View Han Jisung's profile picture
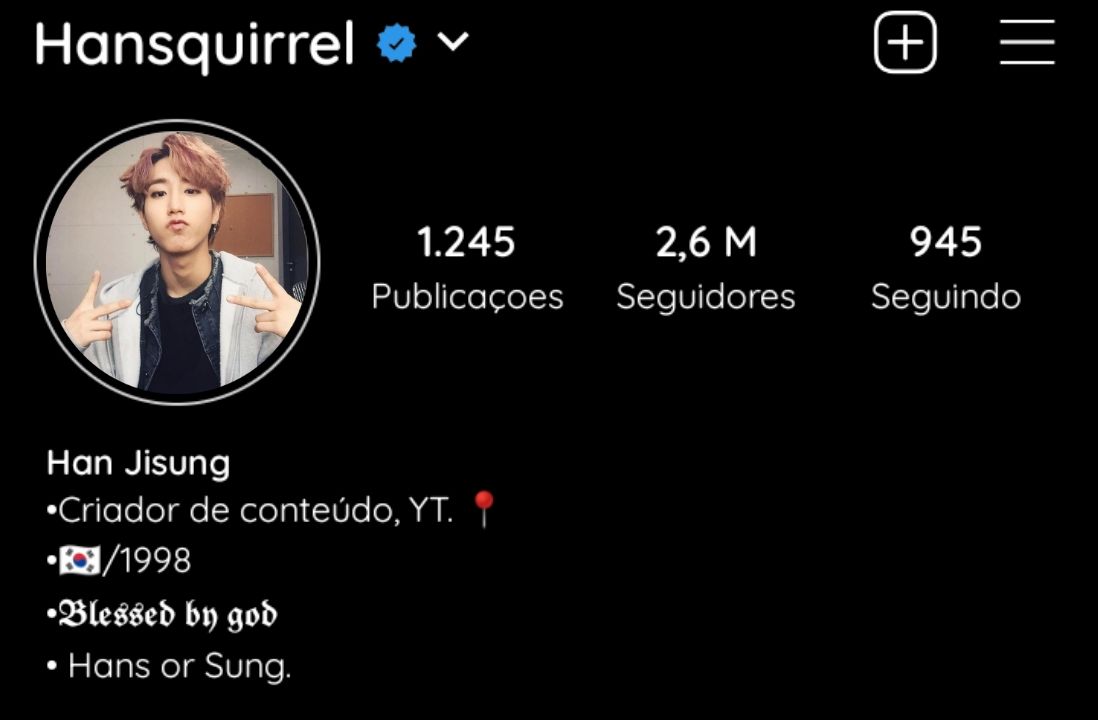1098x720 pixels. [x=177, y=262]
